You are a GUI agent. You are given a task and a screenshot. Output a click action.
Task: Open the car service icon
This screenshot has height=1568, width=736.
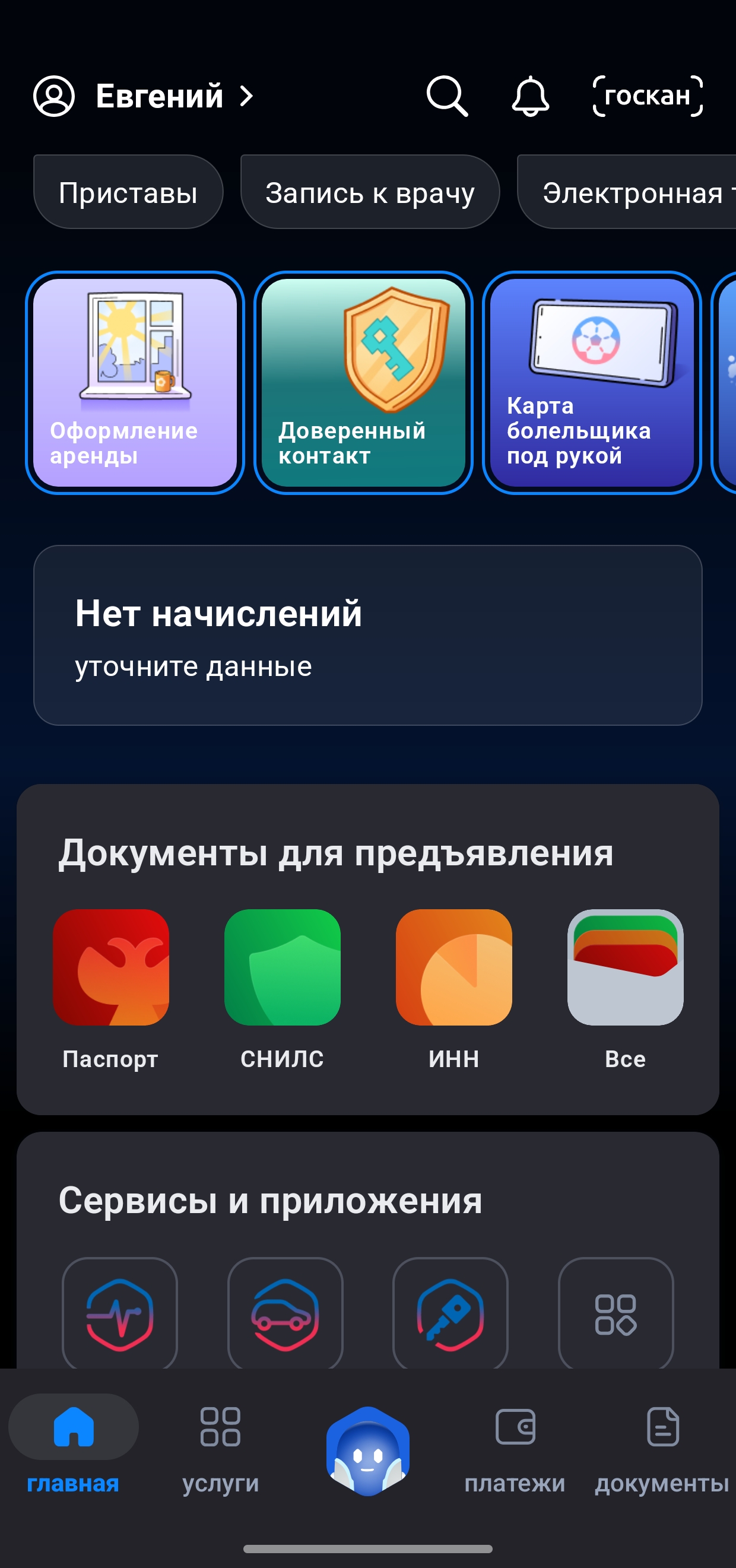click(x=285, y=1313)
